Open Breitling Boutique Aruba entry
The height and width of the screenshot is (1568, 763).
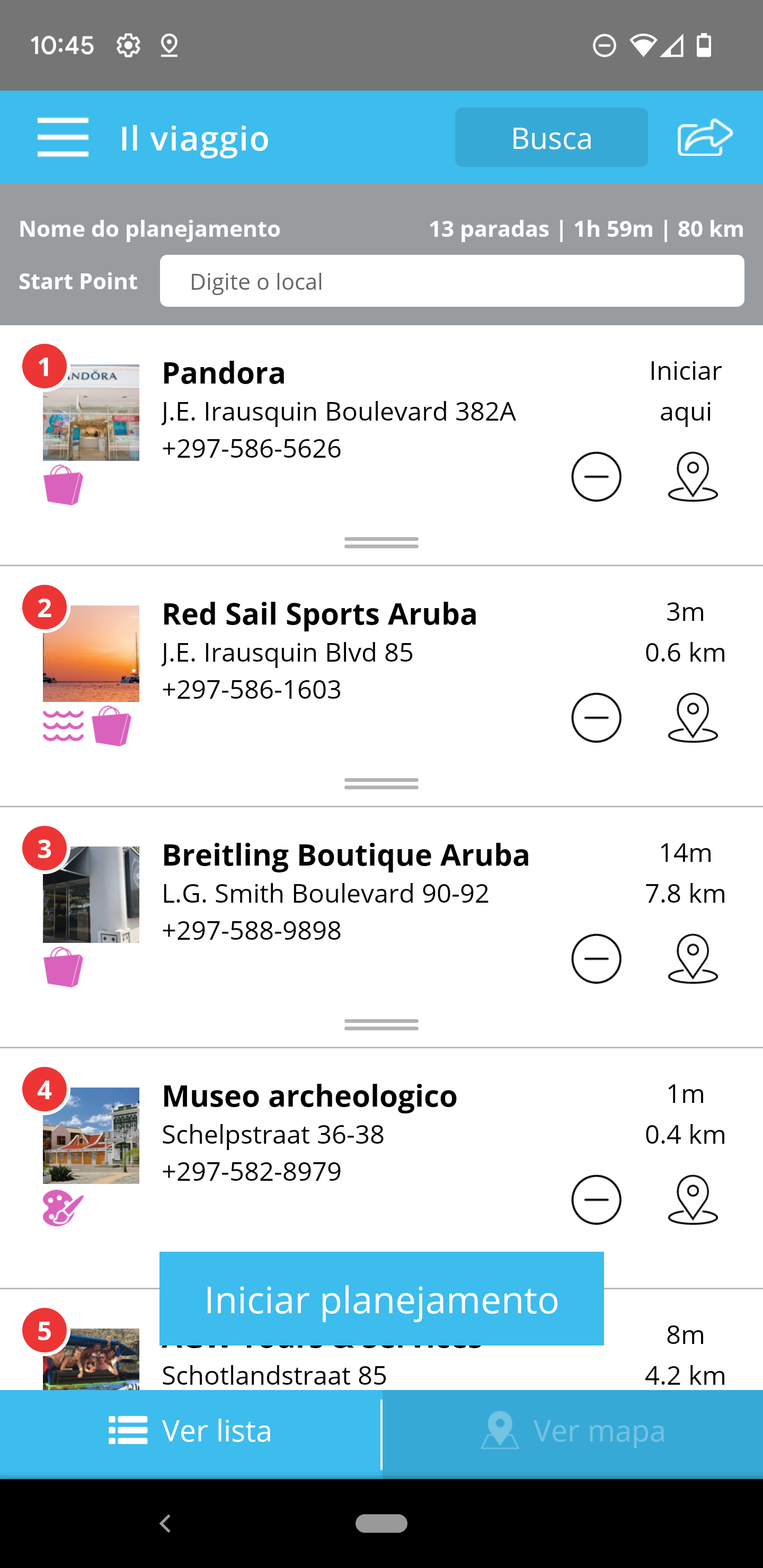point(345,855)
